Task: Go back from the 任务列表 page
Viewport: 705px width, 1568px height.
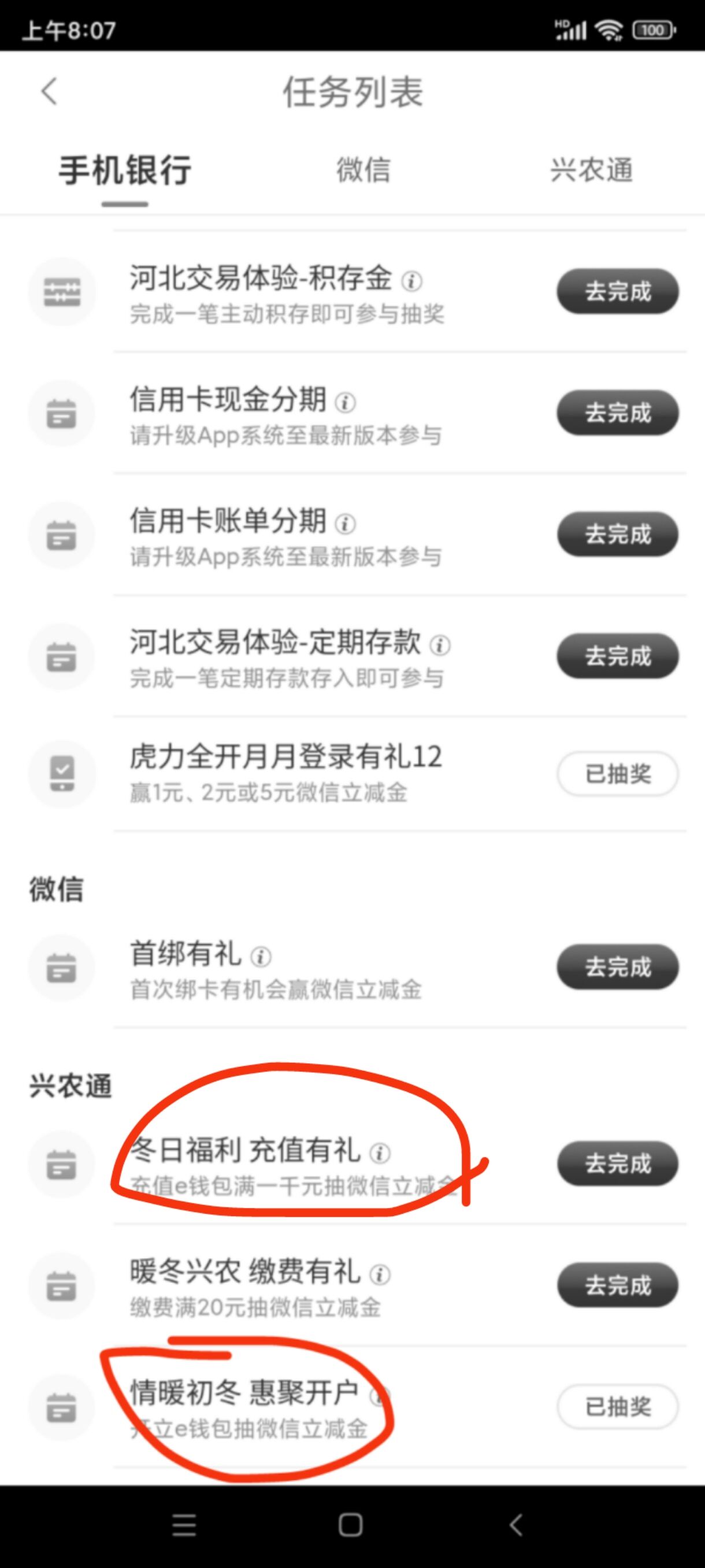Action: [x=49, y=92]
